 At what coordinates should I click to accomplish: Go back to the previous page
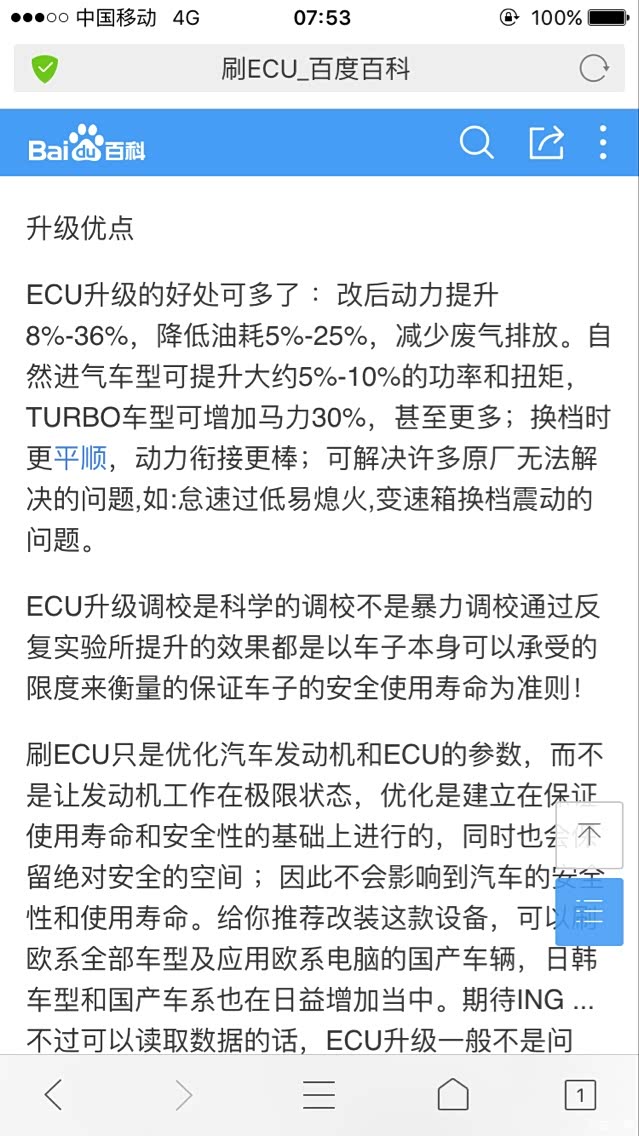[54, 1094]
